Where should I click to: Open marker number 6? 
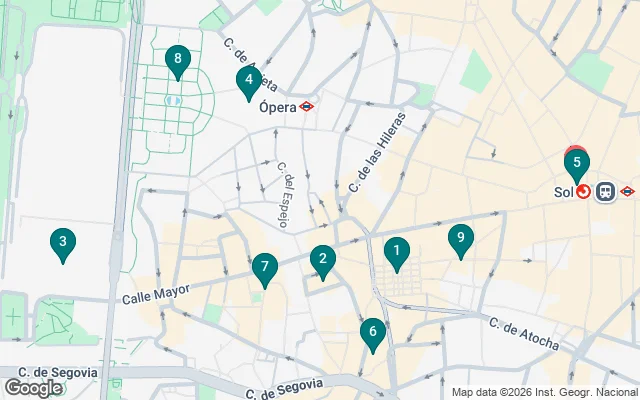tap(372, 332)
